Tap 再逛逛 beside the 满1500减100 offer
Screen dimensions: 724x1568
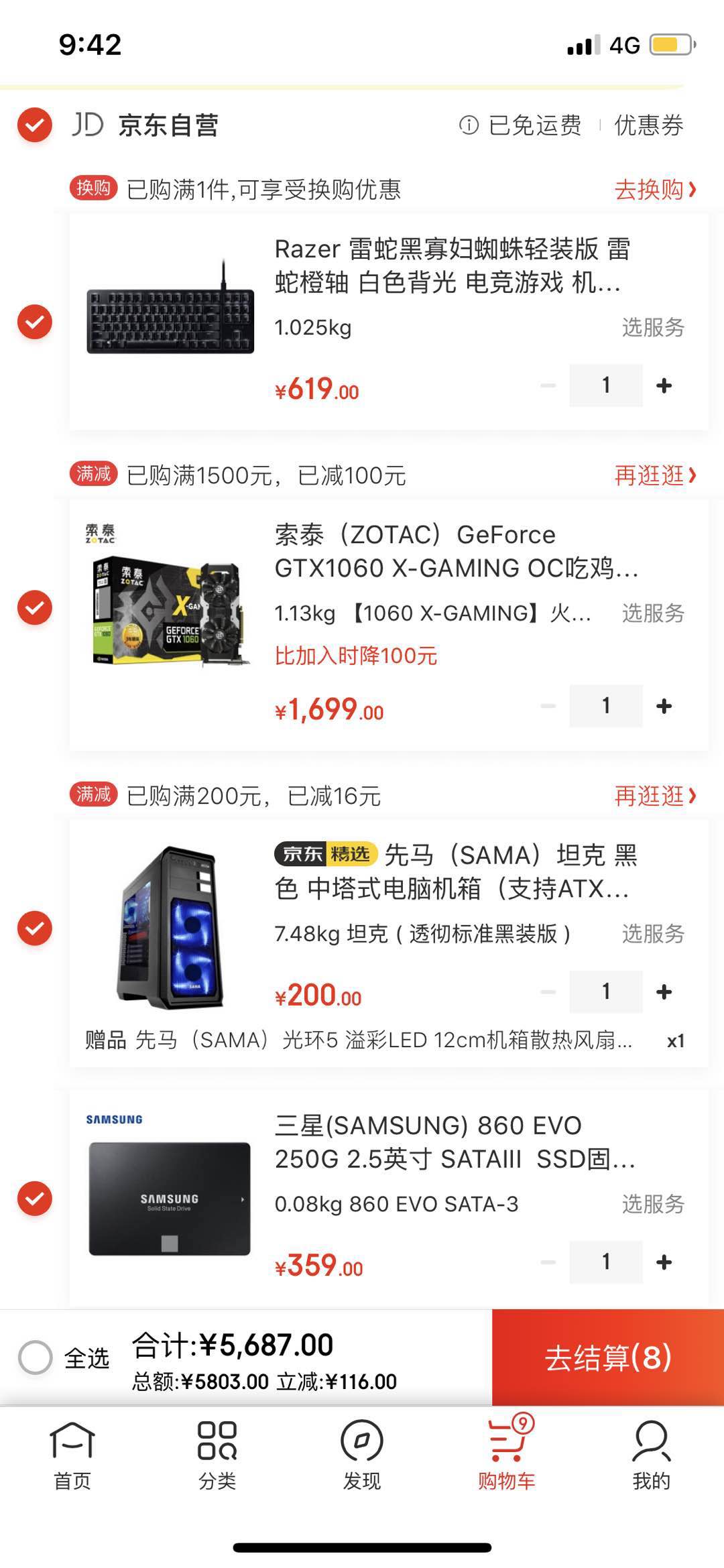pyautogui.click(x=655, y=475)
